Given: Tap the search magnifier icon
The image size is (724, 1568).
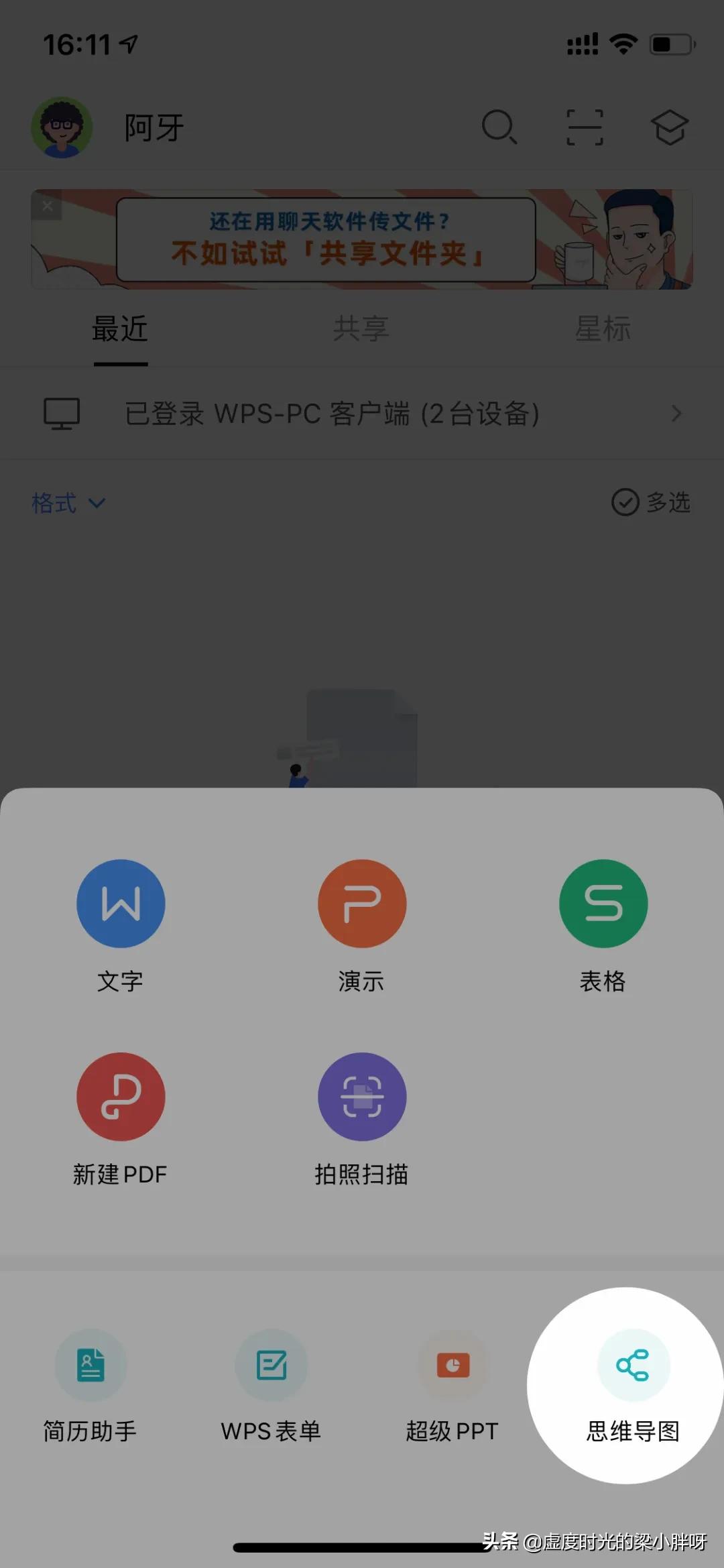Looking at the screenshot, I should click(x=499, y=127).
